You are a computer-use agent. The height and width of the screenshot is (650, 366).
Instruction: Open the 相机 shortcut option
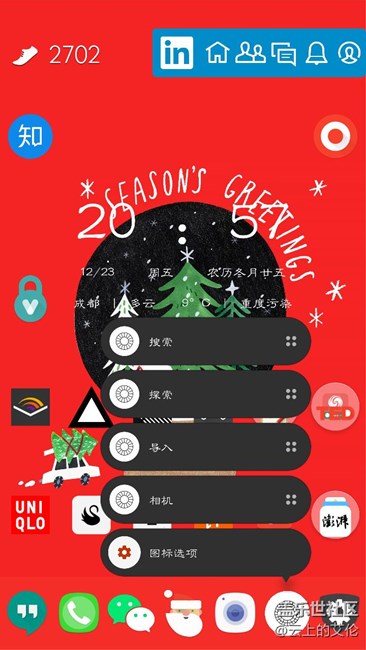[206, 500]
